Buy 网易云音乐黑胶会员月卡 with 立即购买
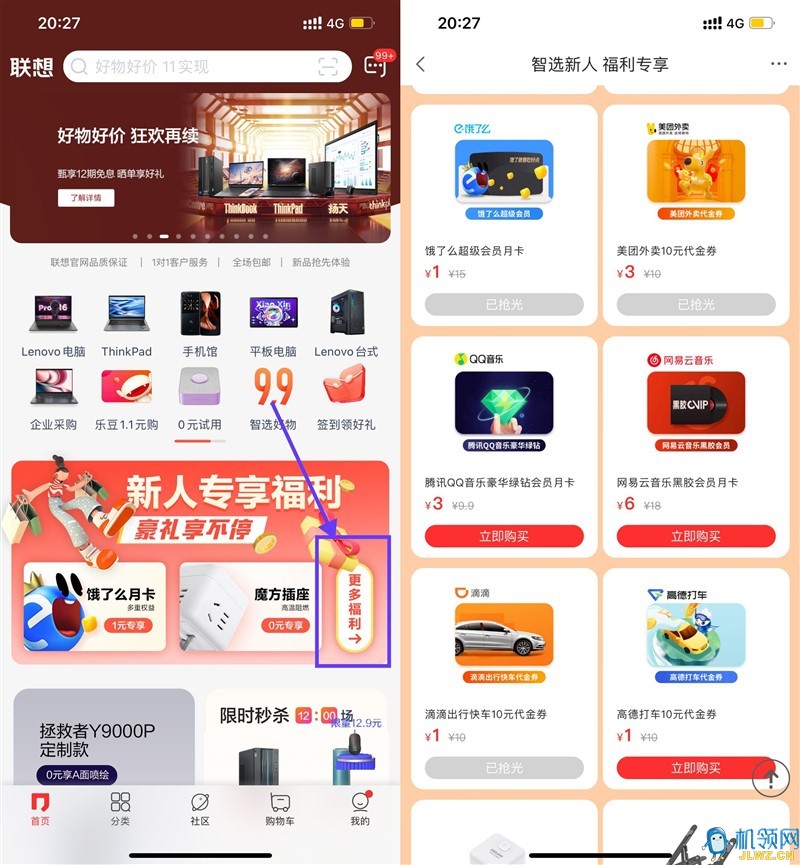The width and height of the screenshot is (800, 865). click(696, 536)
